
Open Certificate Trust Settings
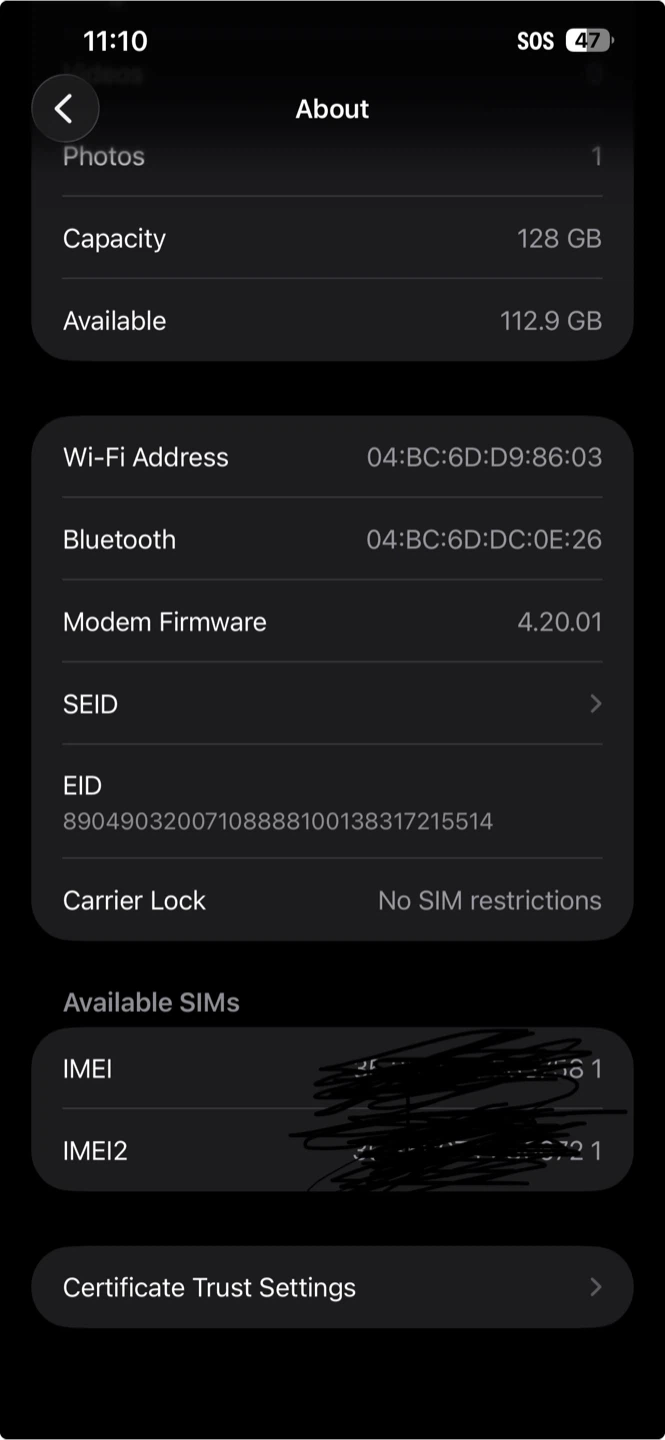click(x=332, y=1287)
